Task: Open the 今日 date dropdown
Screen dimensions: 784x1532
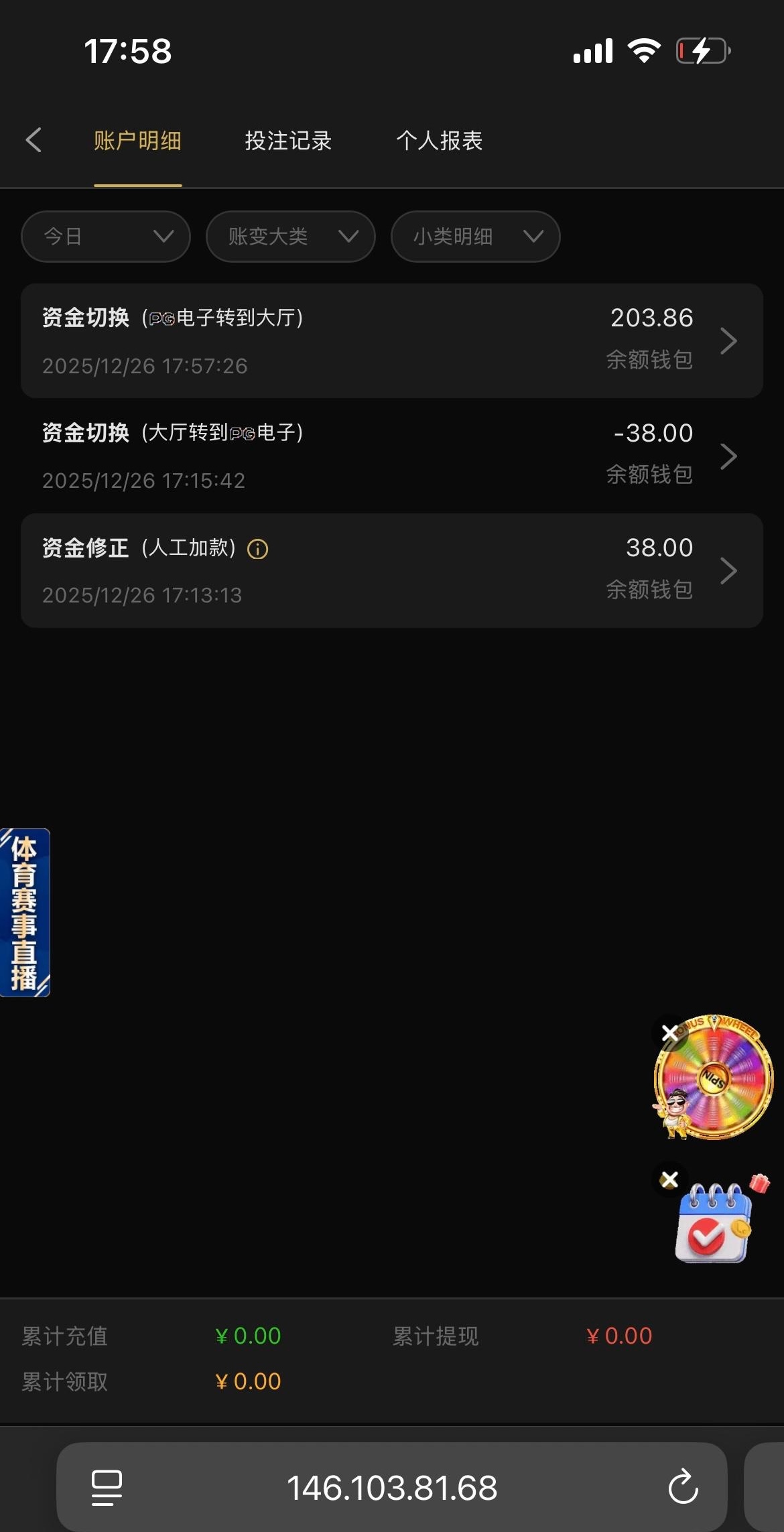Action: click(x=106, y=237)
